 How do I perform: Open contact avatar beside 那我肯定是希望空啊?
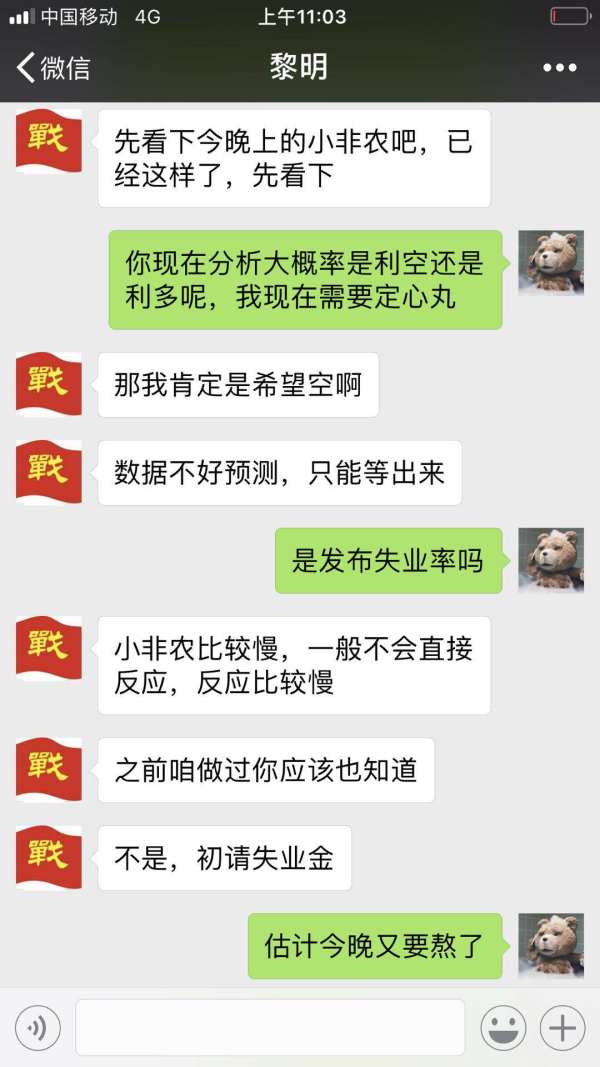click(x=48, y=384)
